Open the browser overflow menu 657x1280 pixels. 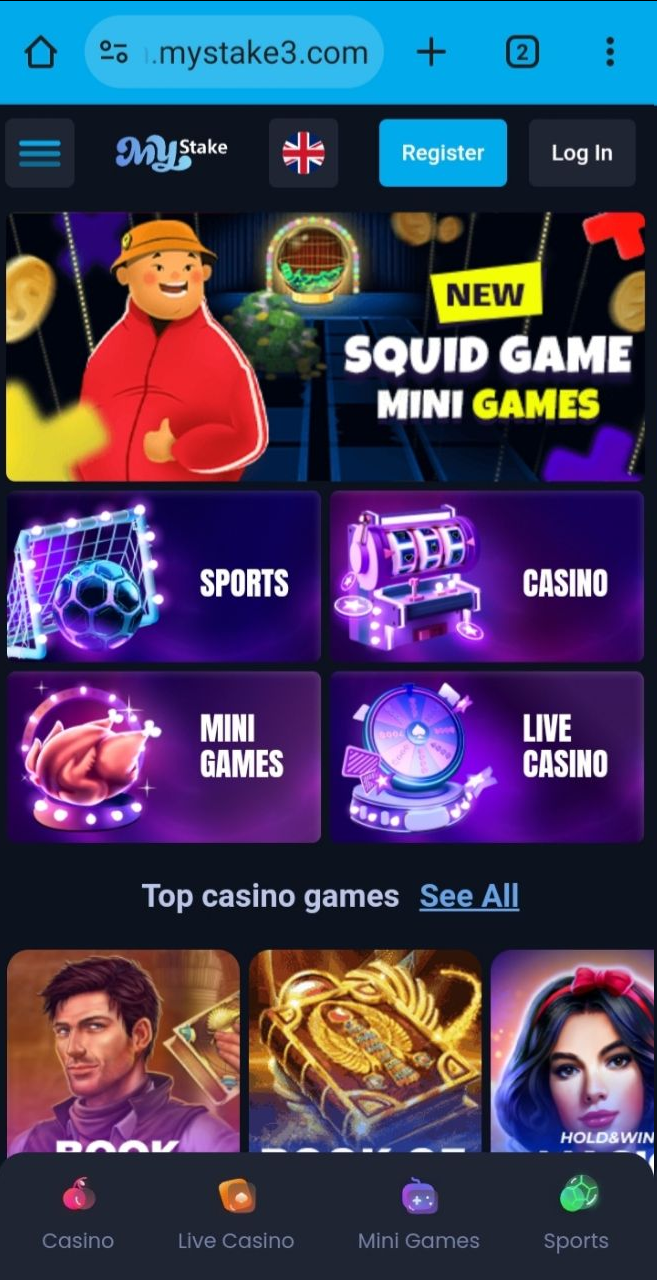pos(610,52)
